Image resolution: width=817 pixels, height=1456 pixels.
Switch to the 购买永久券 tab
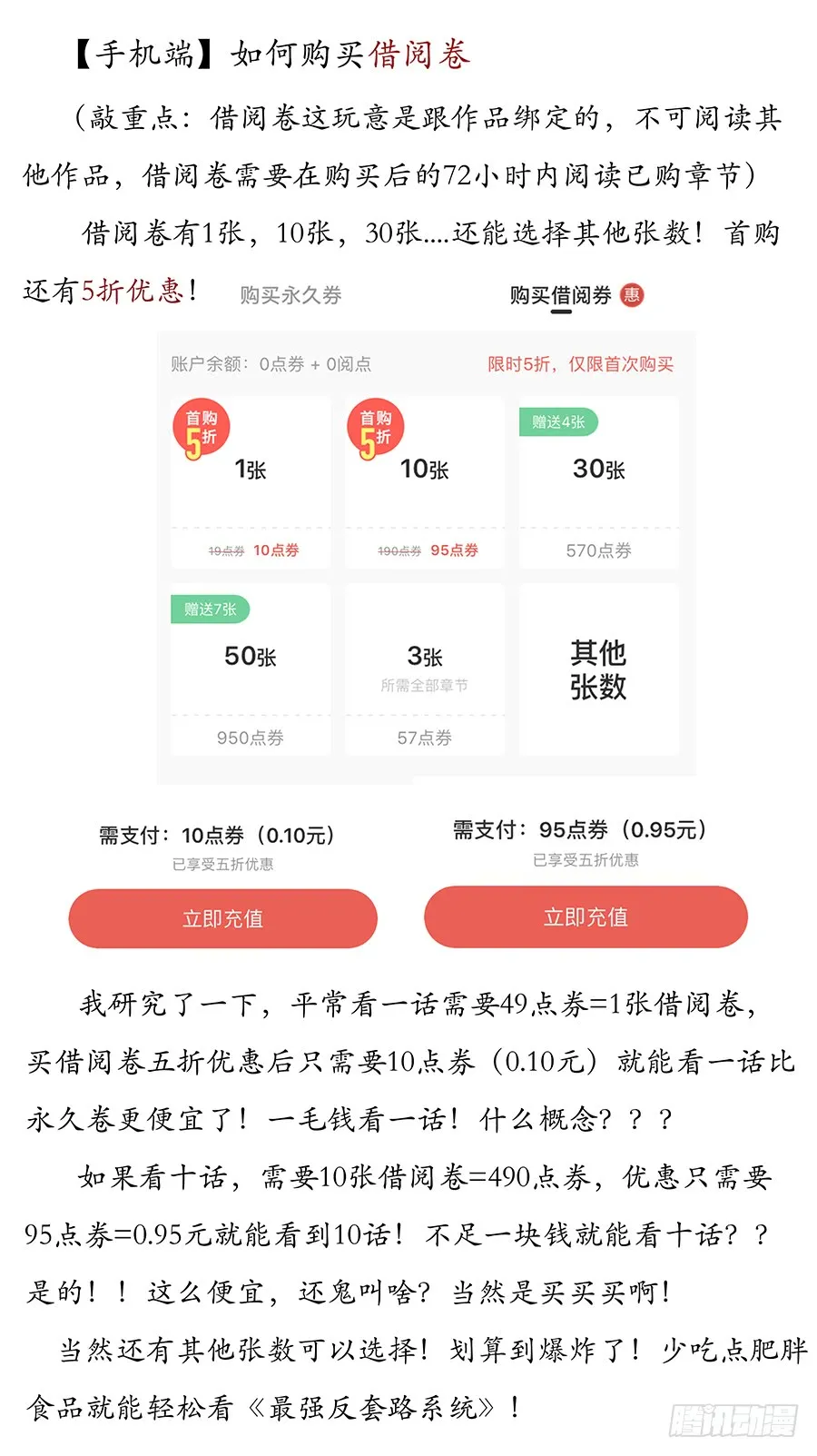(290, 294)
